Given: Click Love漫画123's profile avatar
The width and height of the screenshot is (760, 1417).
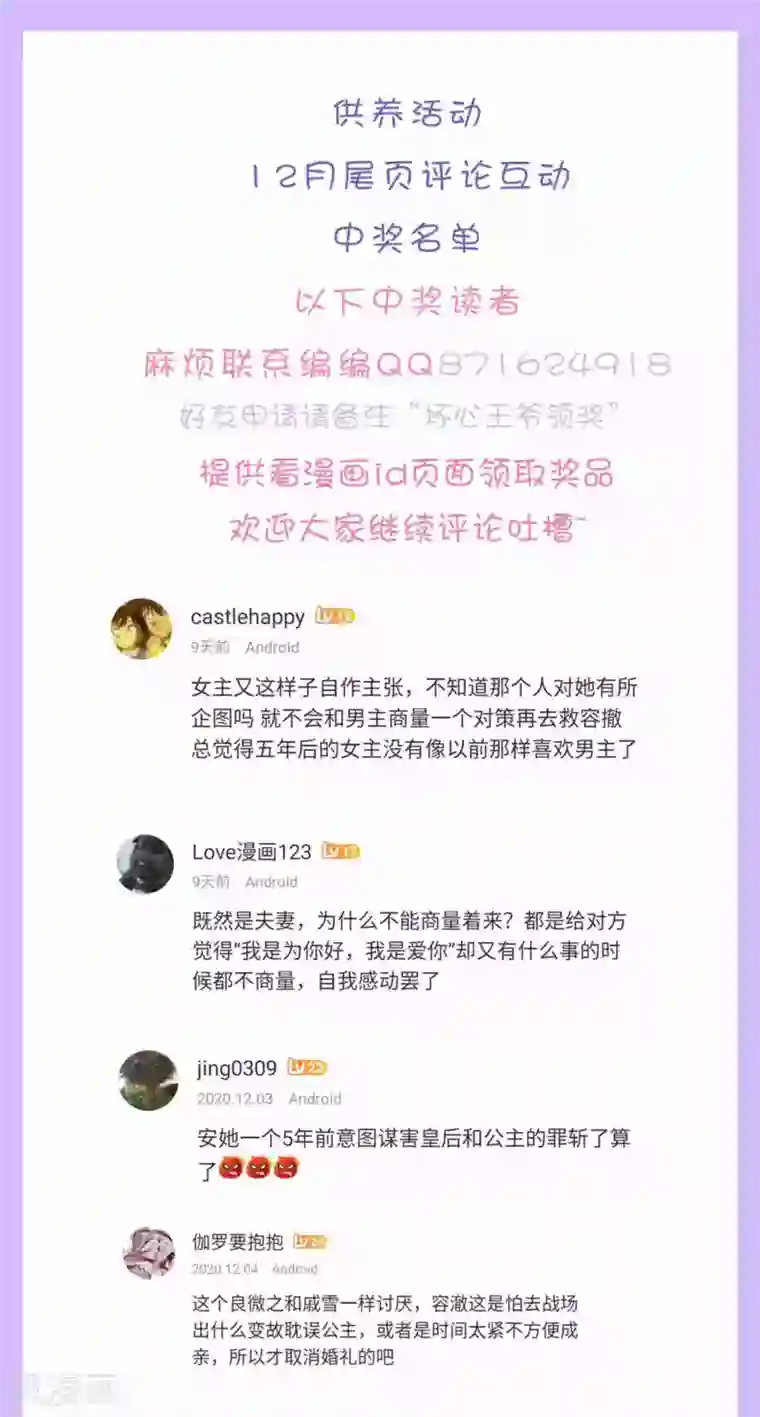Looking at the screenshot, I should click(143, 862).
